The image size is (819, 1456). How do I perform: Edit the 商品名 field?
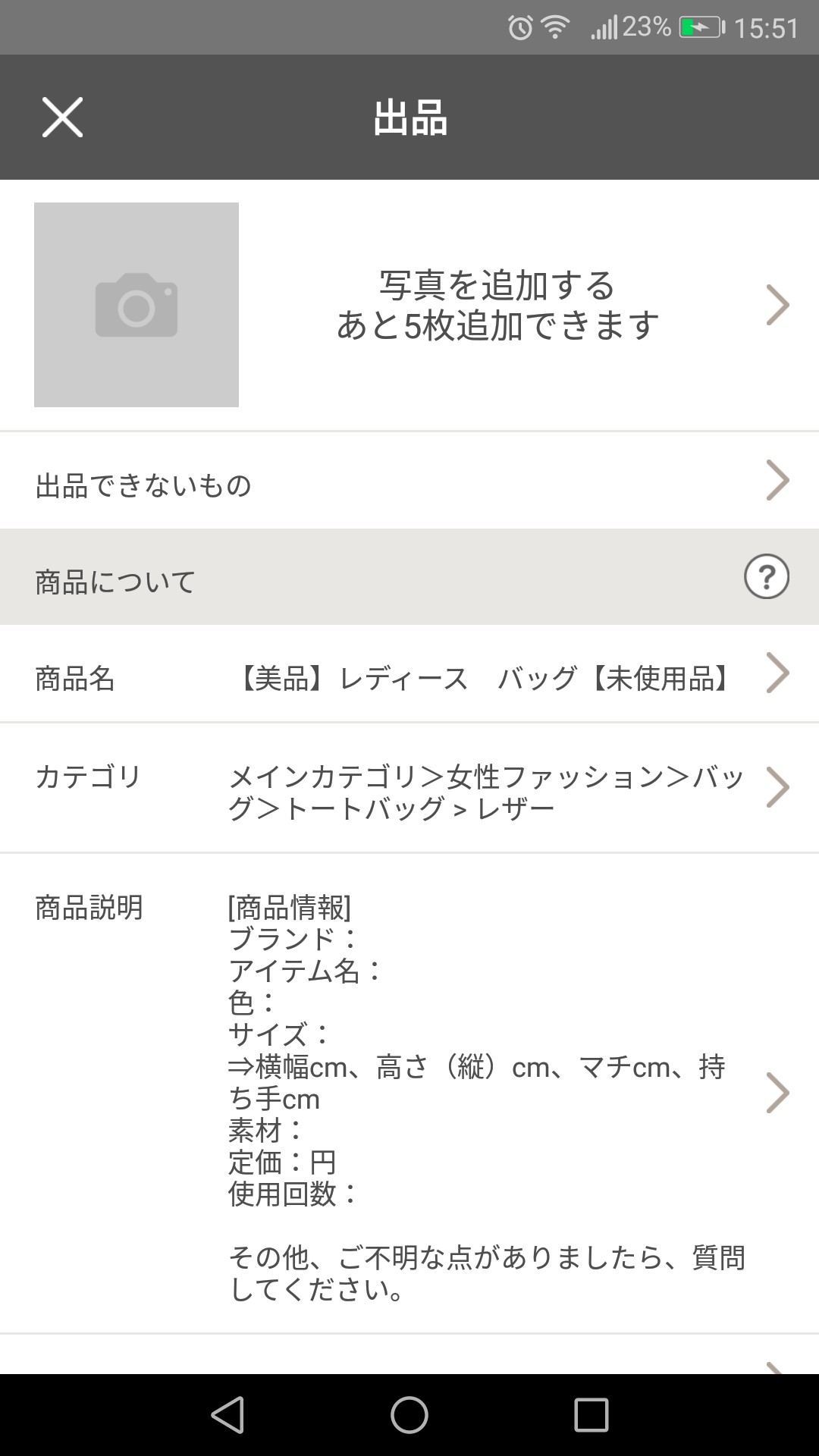[485, 676]
